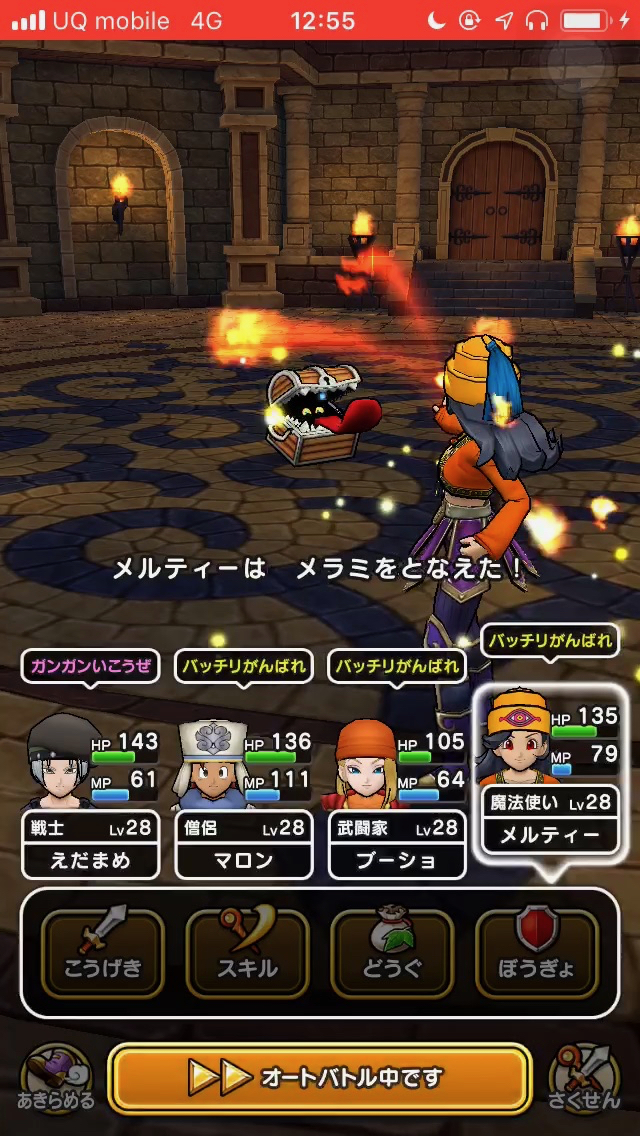
Task: Select the メルティー mage character card
Action: [x=548, y=770]
